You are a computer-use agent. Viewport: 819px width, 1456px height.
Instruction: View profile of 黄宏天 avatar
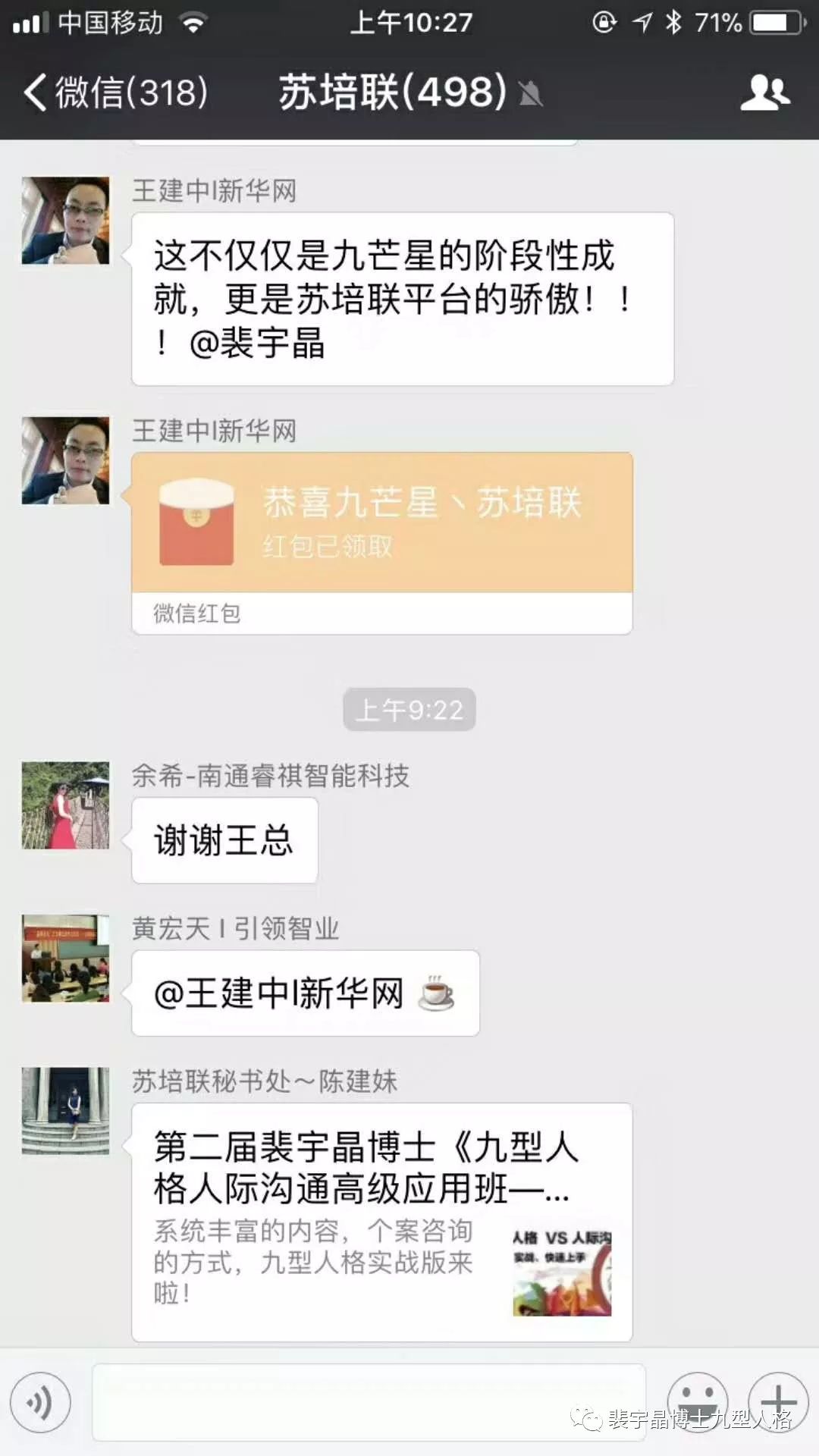click(65, 959)
